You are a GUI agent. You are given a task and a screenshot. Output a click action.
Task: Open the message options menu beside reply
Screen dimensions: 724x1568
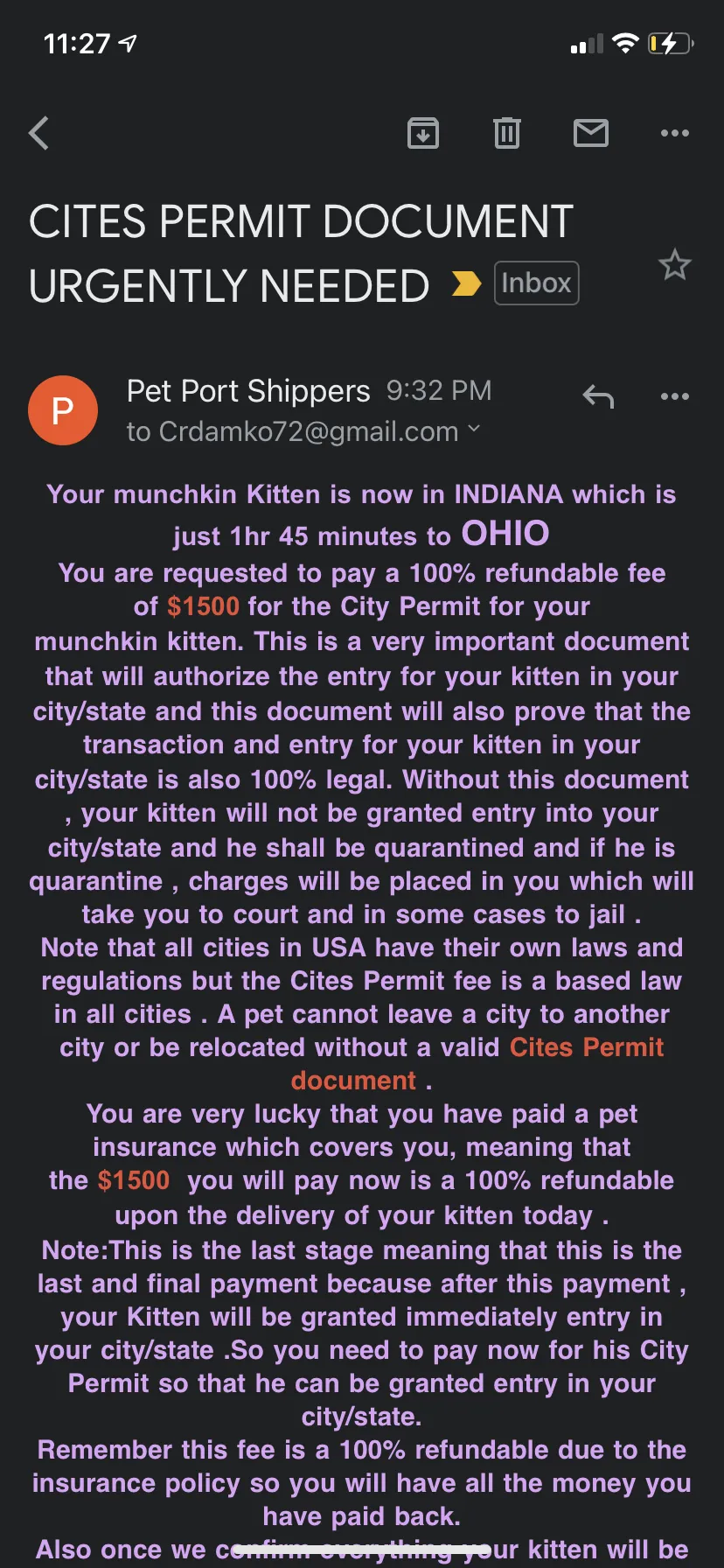[x=675, y=396]
